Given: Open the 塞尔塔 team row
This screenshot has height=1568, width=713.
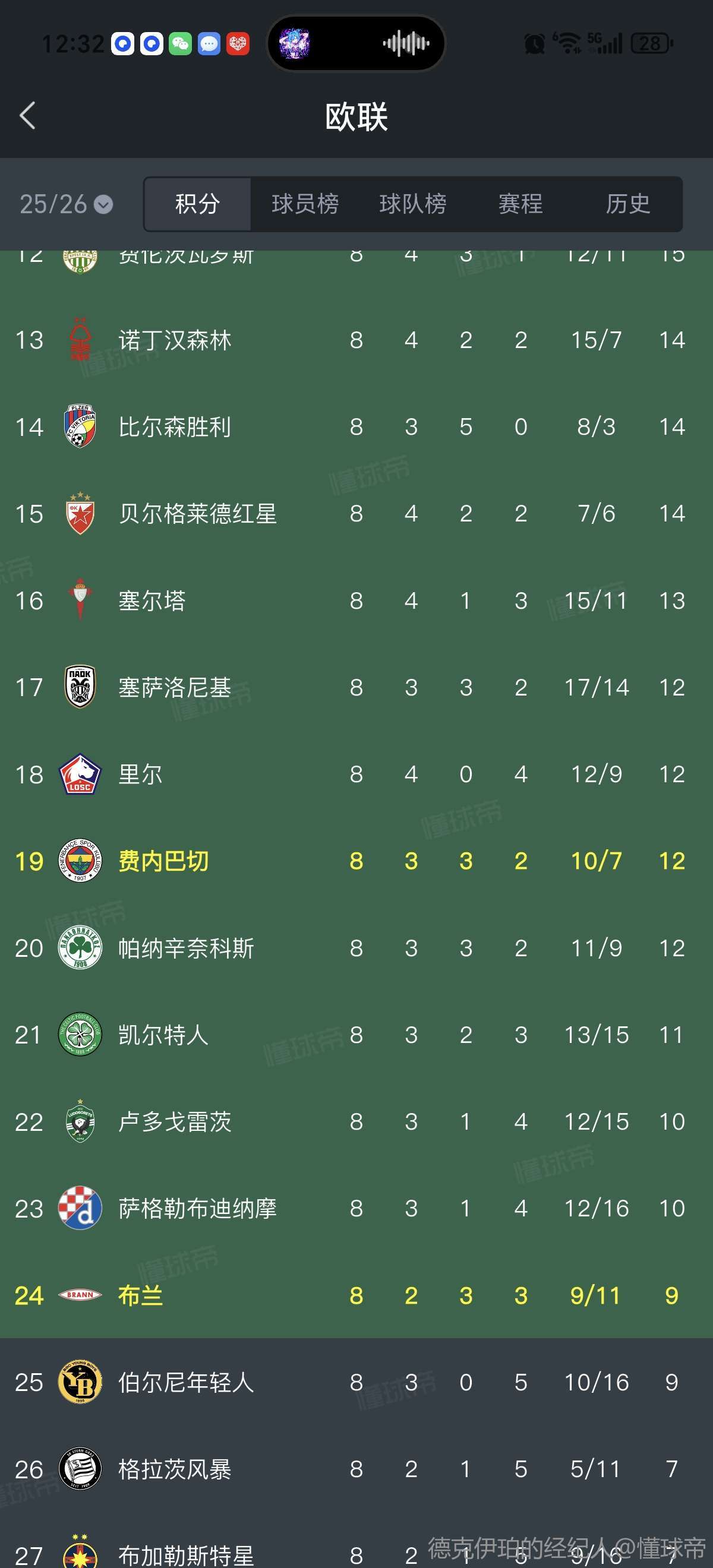Looking at the screenshot, I should coord(152,601).
